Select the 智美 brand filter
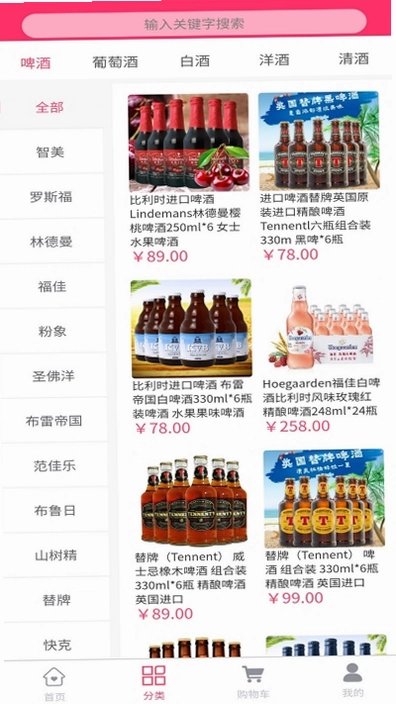Viewport: 396px width, 704px height. 51,152
